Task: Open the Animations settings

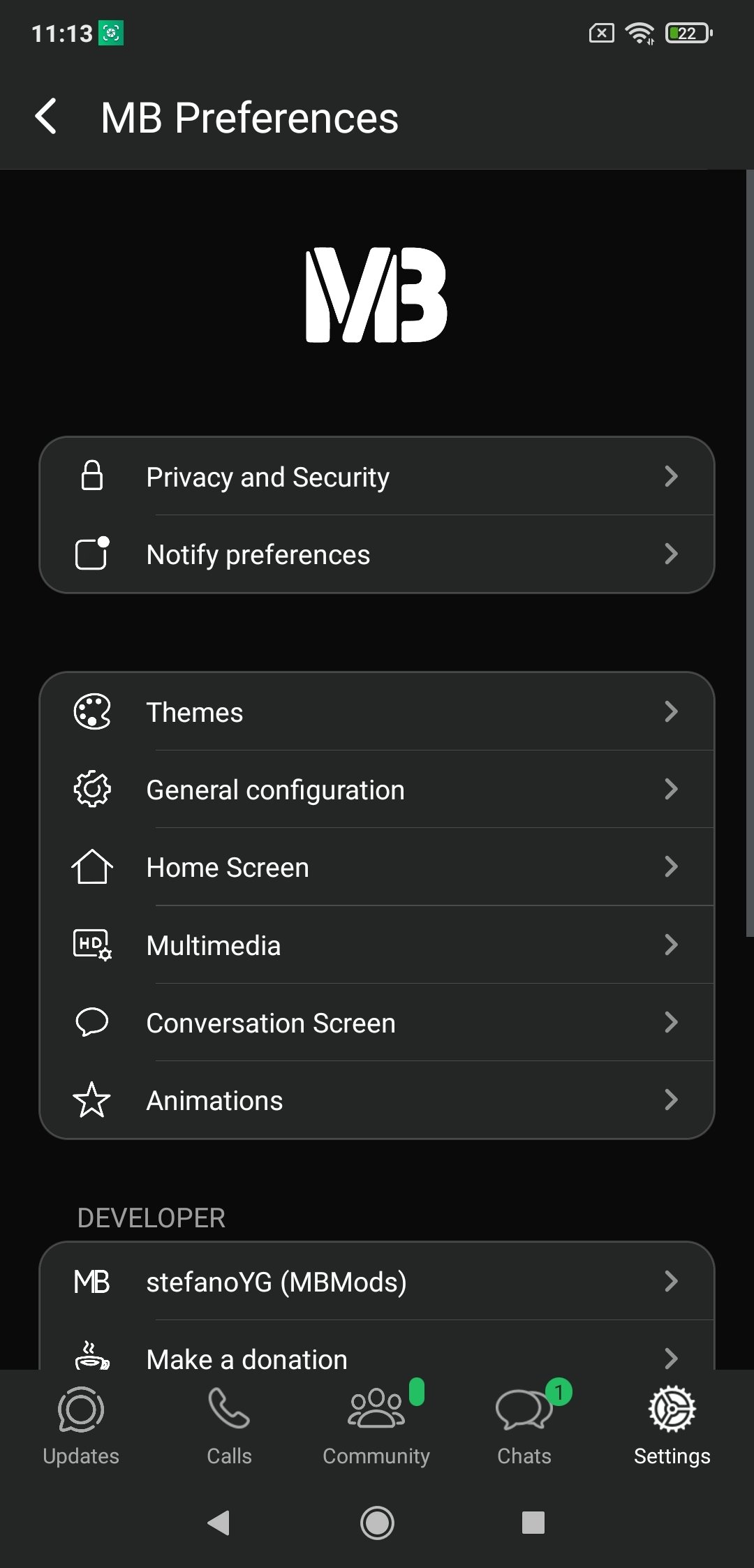Action: coord(377,1100)
